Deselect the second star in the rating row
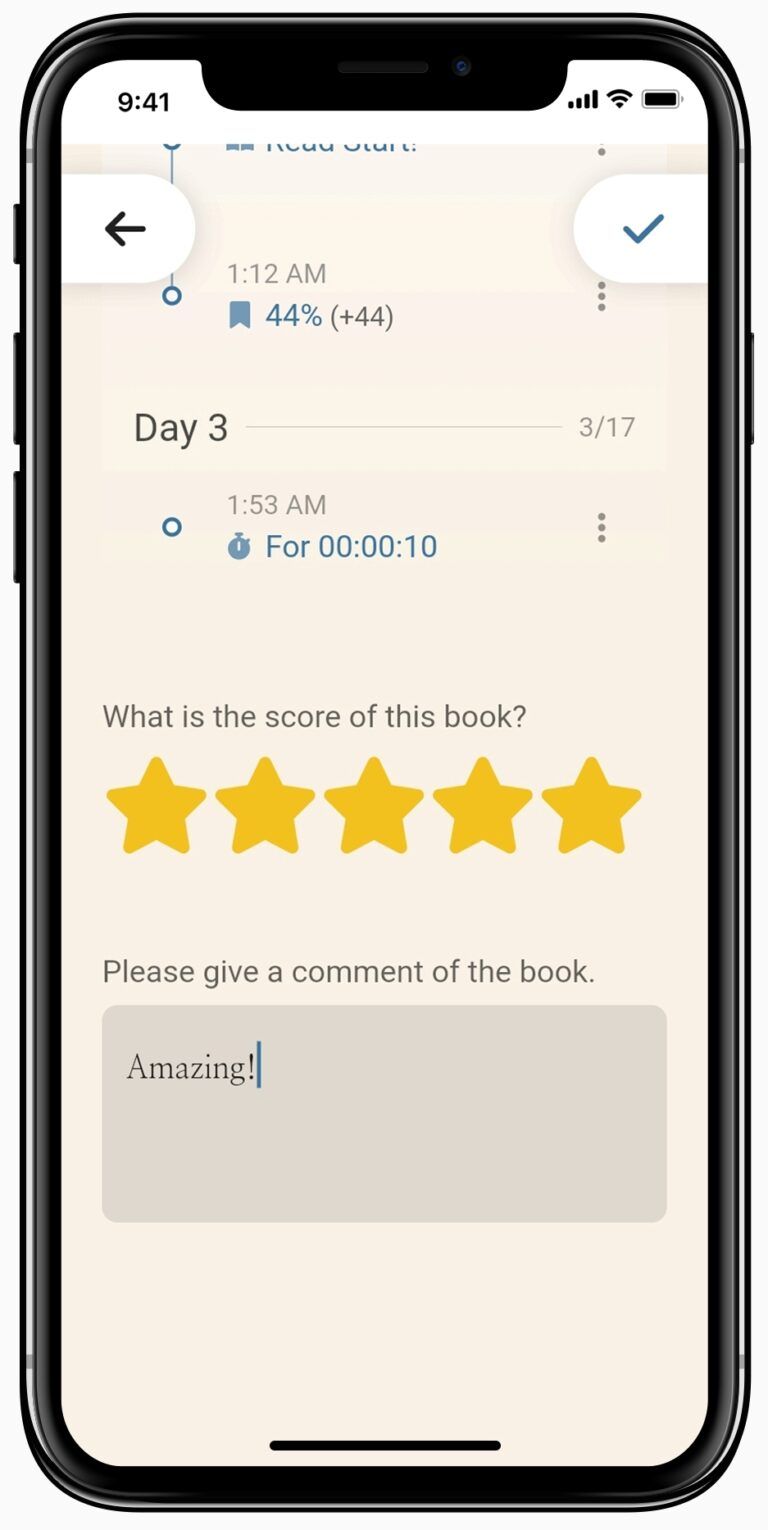This screenshot has height=1530, width=768. [x=265, y=805]
